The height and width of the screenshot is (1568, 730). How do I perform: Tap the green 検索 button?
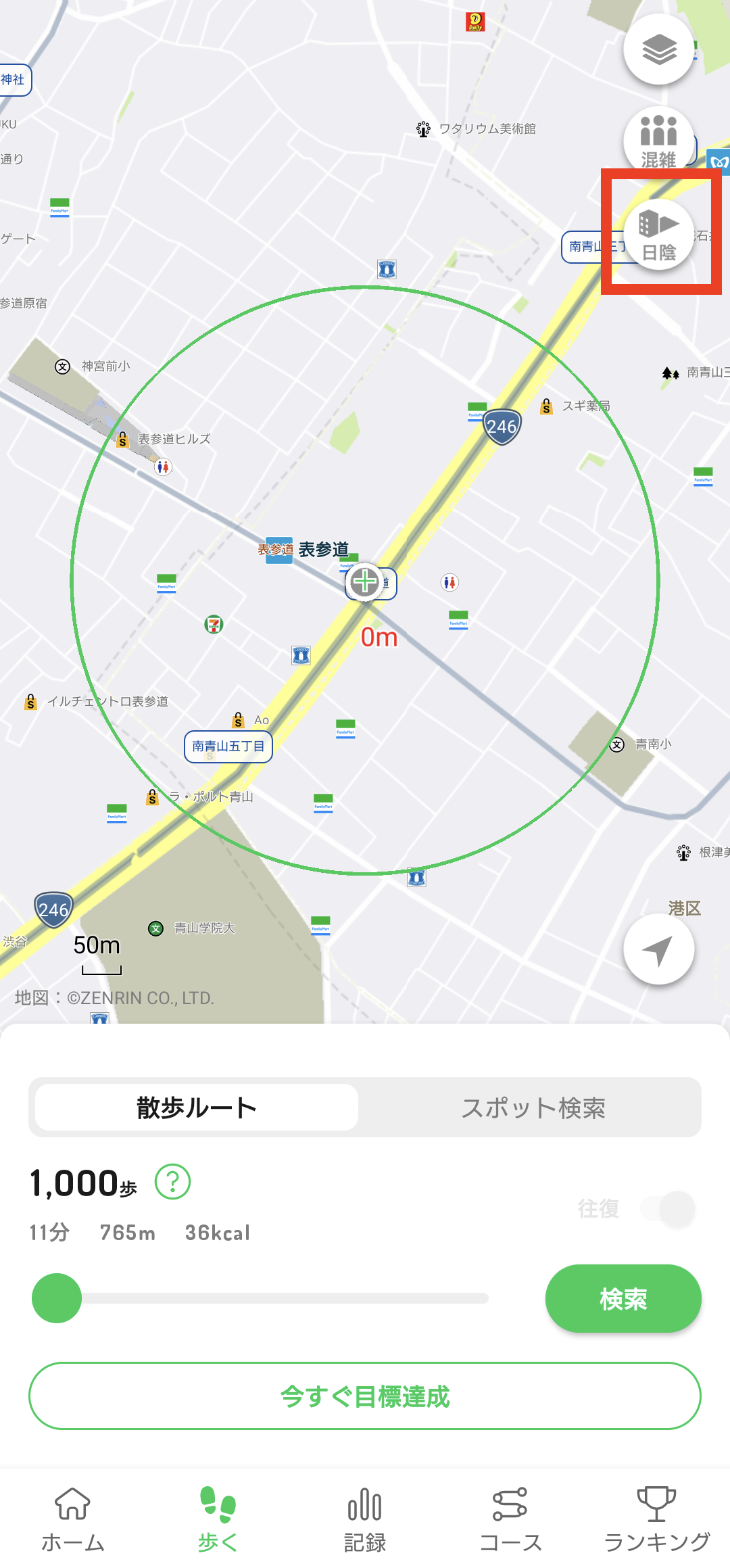623,1298
